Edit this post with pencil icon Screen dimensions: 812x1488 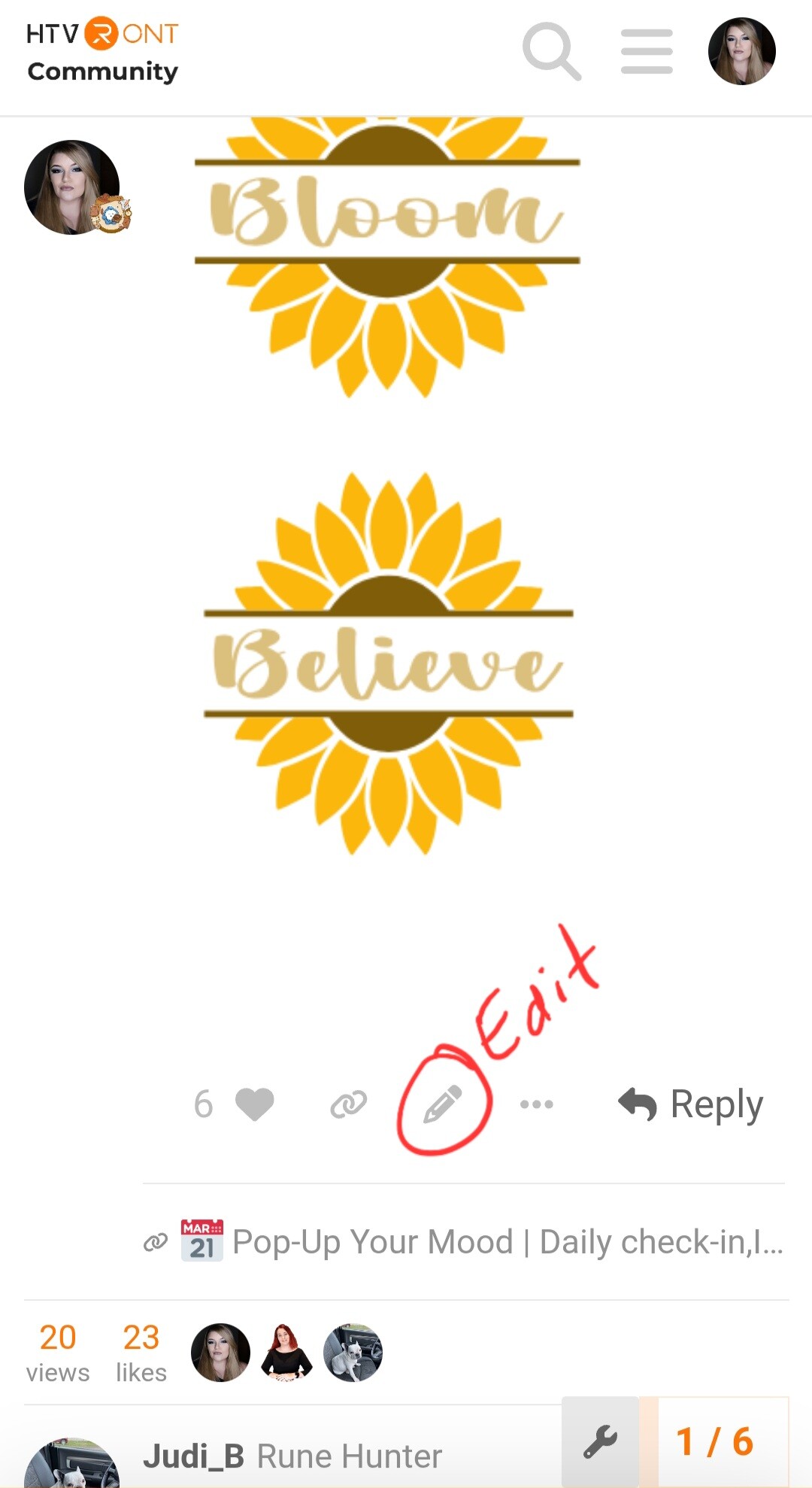[442, 1104]
